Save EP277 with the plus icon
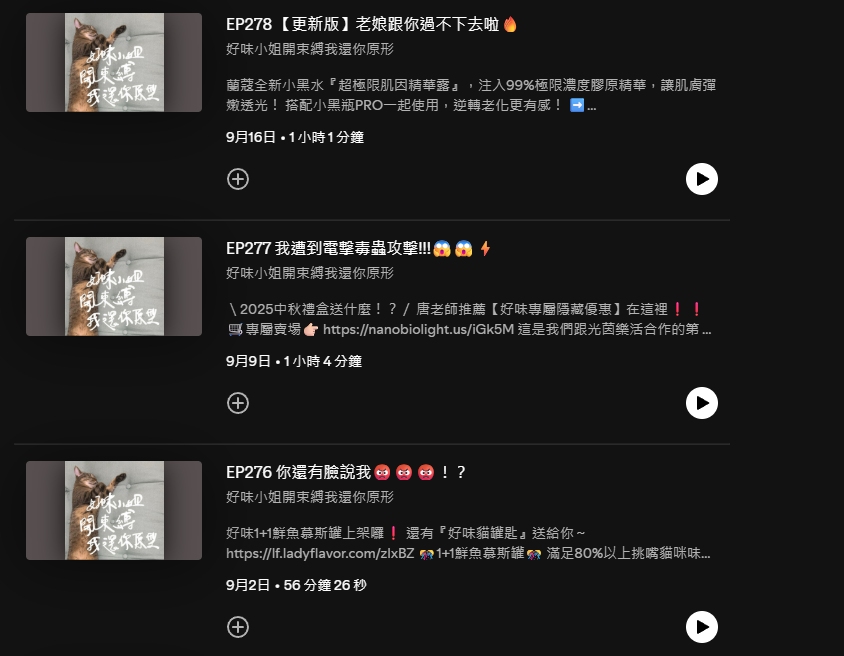Viewport: 844px width, 656px height. pyautogui.click(x=238, y=403)
